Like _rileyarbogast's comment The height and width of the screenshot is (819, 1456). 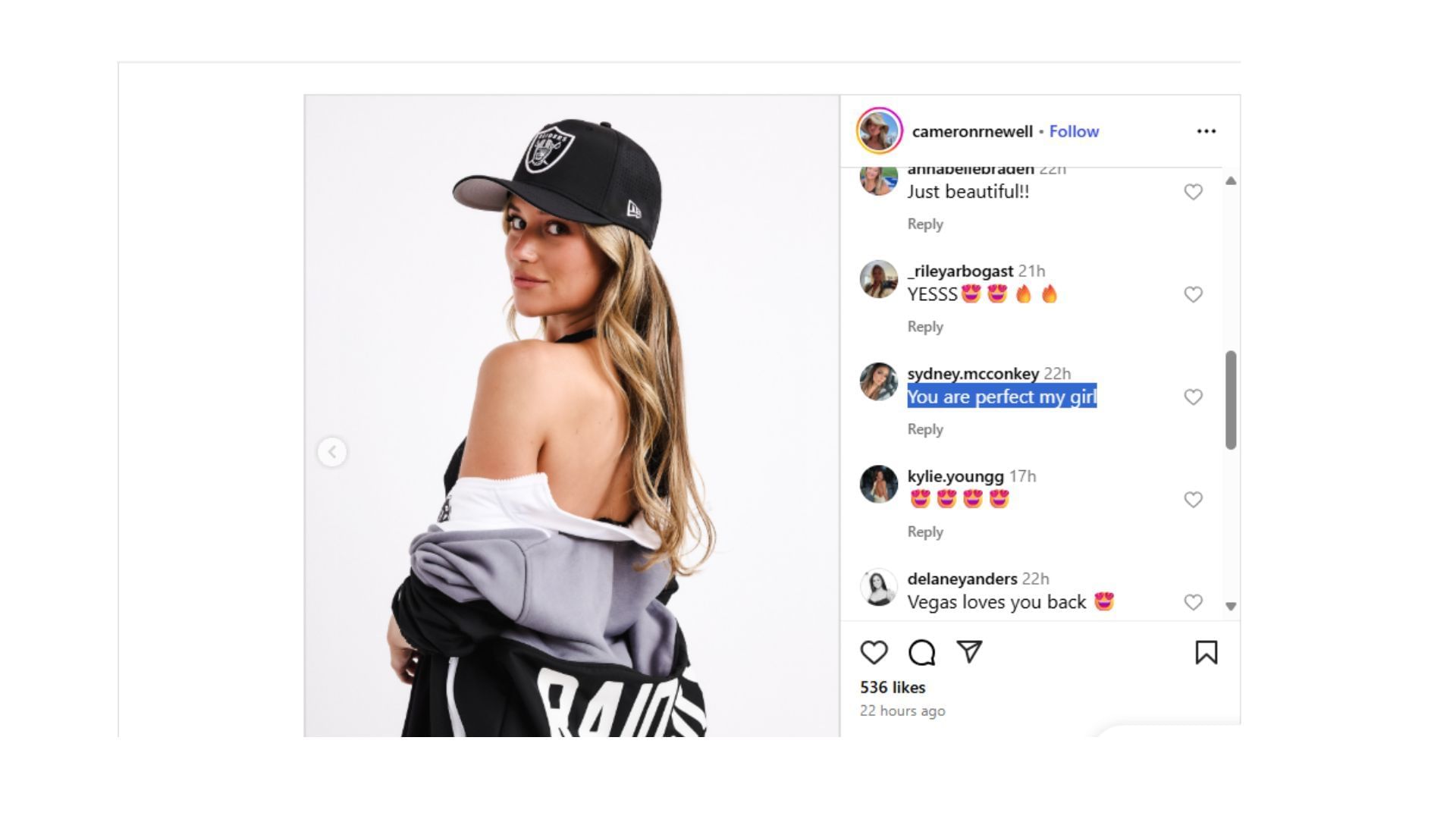coord(1193,294)
